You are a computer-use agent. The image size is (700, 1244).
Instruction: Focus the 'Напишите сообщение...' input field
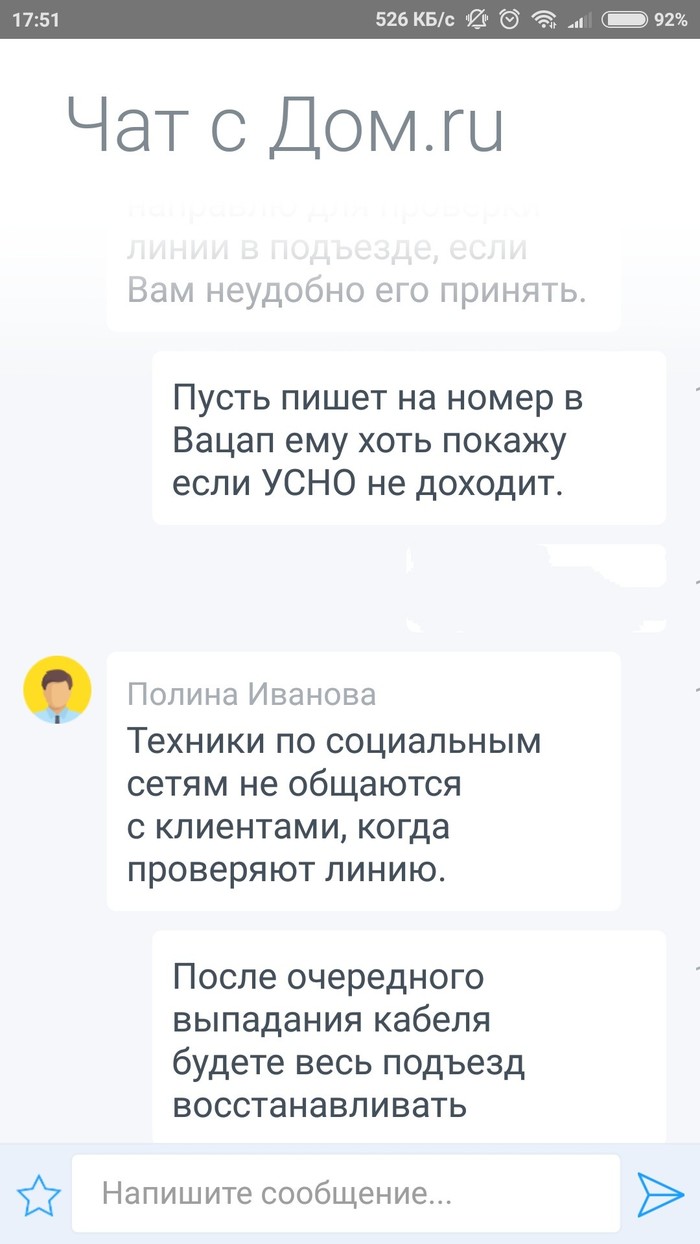point(345,1193)
